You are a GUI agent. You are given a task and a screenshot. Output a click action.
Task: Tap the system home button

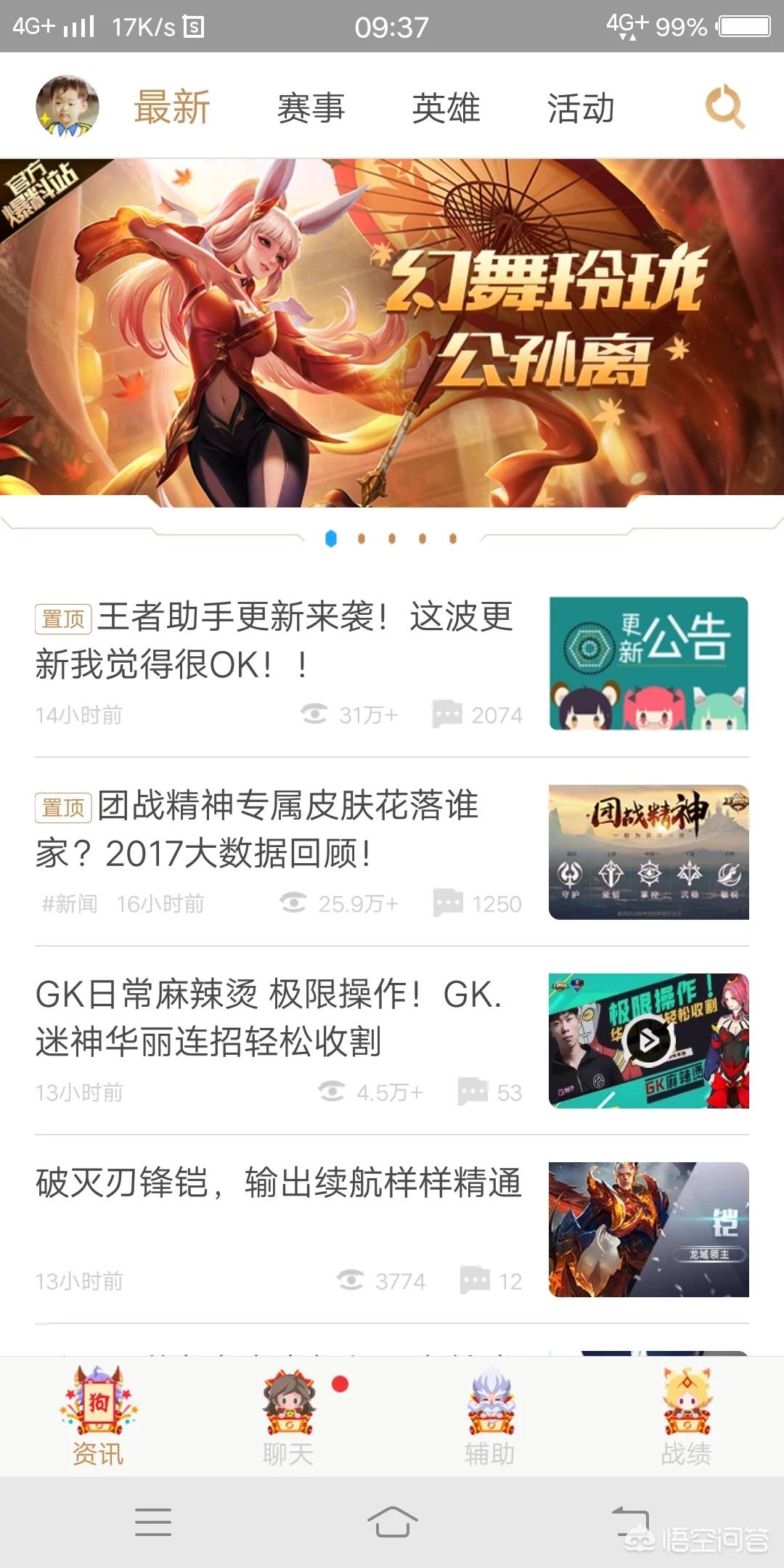tap(392, 1521)
